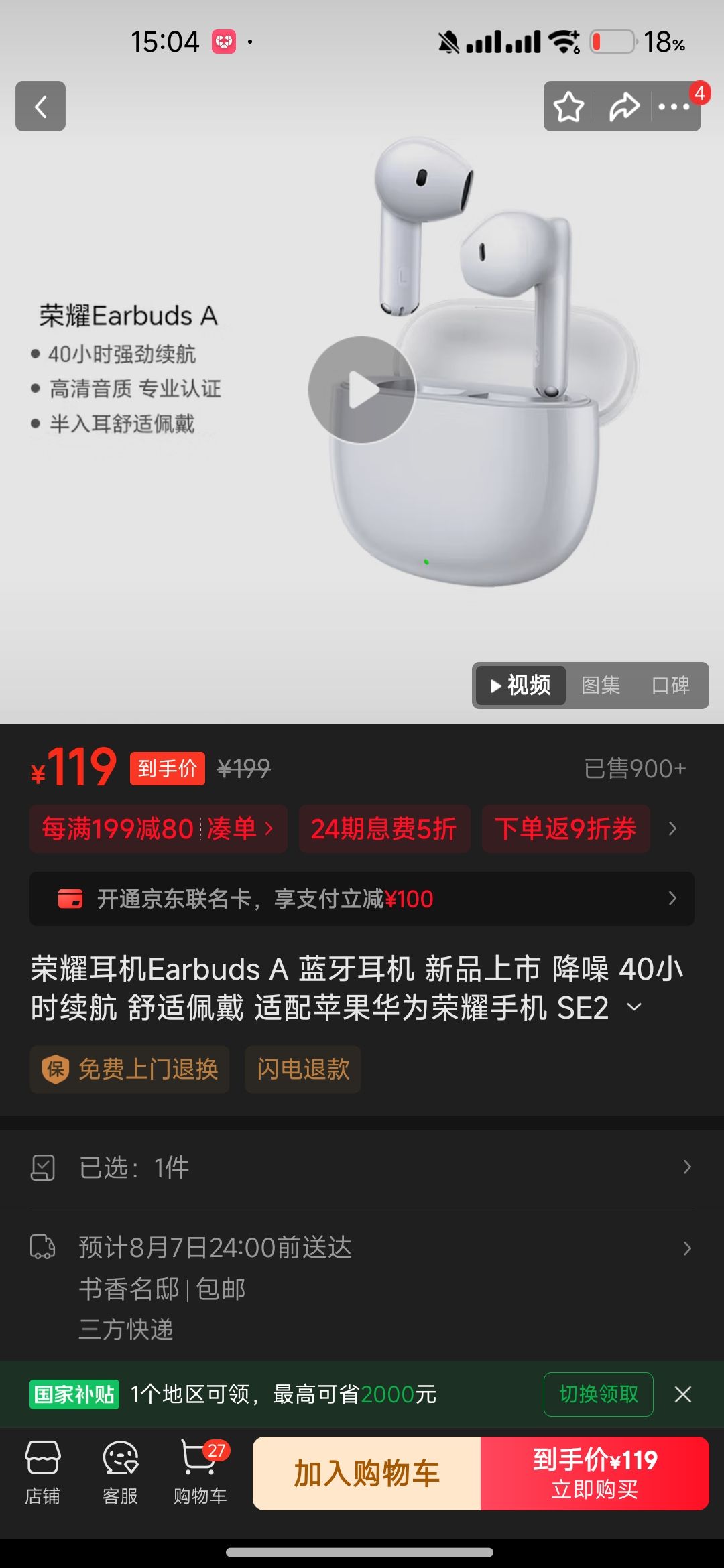This screenshot has width=724, height=1568.
Task: Buy now at 到手价¥119
Action: pos(595,1474)
